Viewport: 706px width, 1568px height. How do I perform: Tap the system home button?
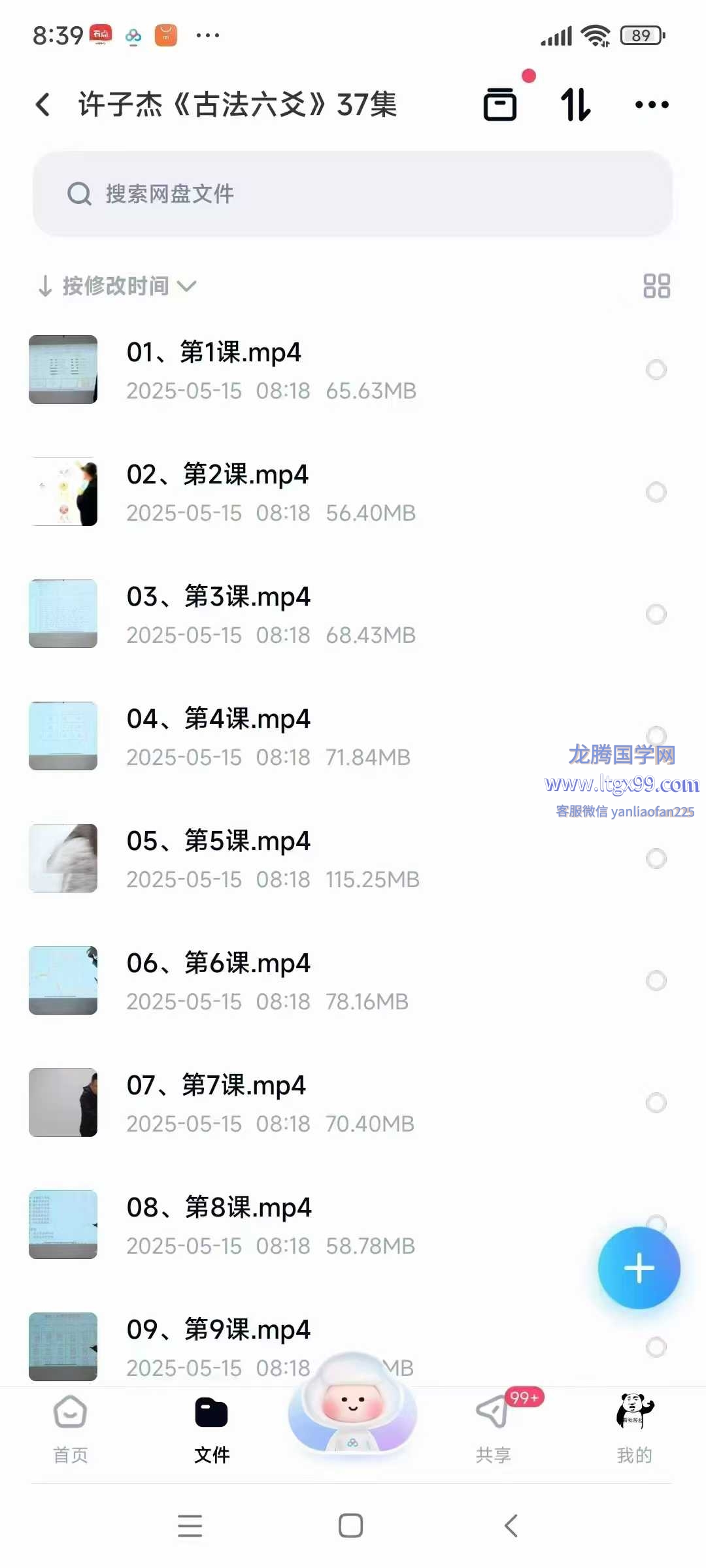coord(350,1526)
